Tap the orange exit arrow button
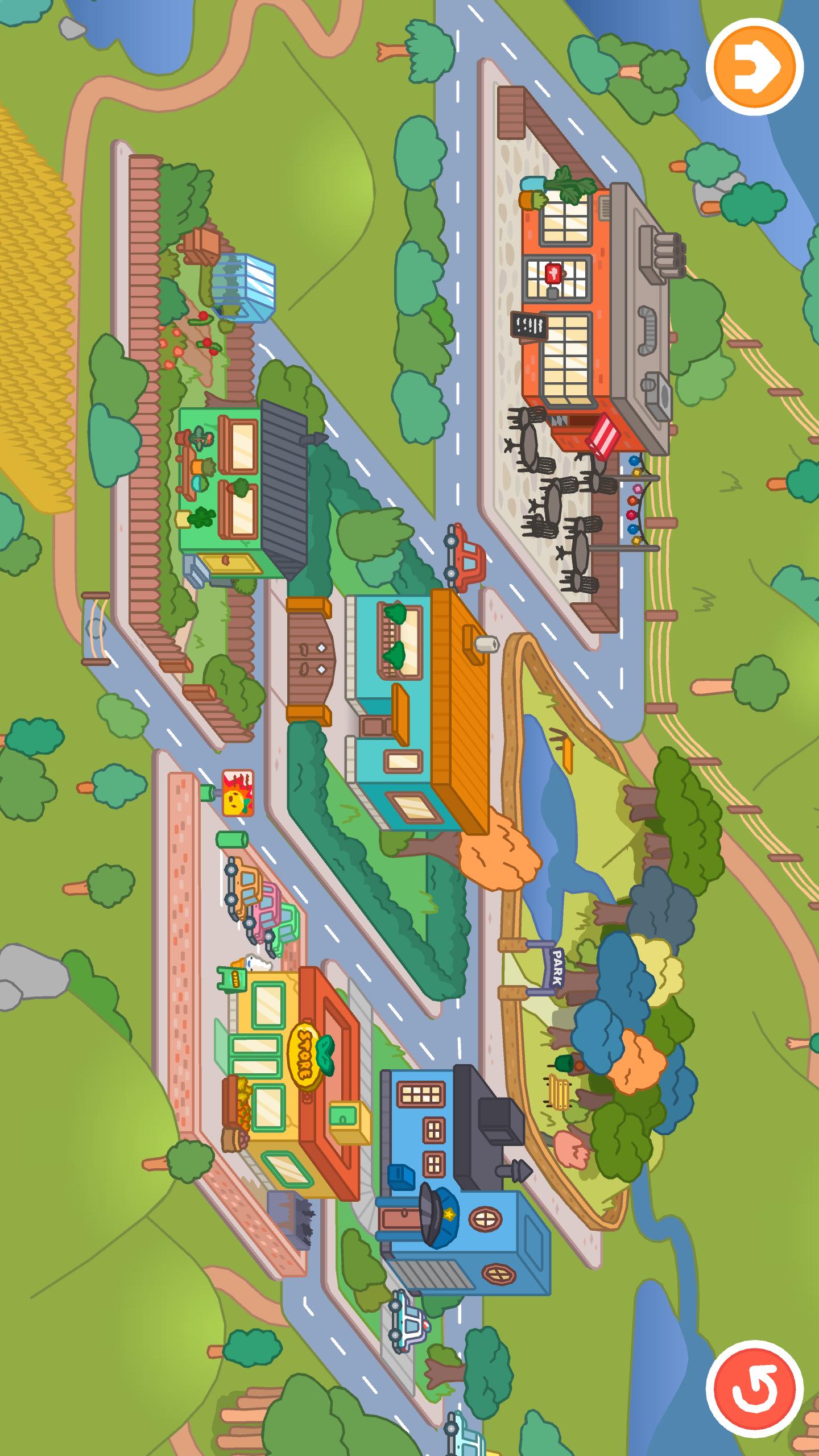The height and width of the screenshot is (1456, 819). click(754, 67)
